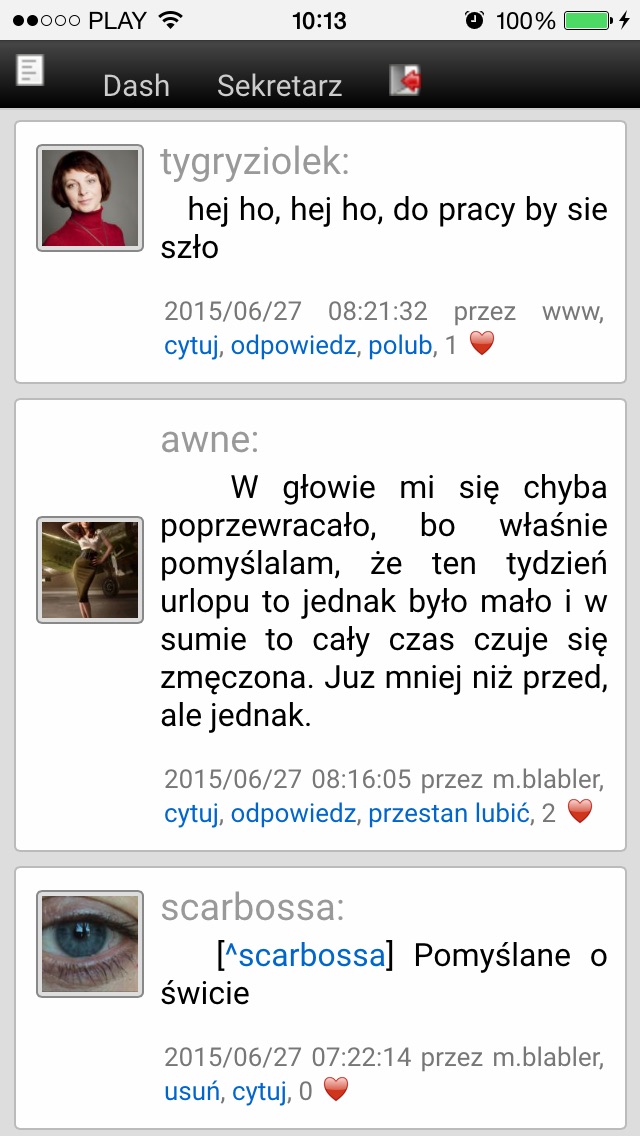Image resolution: width=640 pixels, height=1136 pixels.
Task: Open the new post document icon
Action: tap(30, 70)
